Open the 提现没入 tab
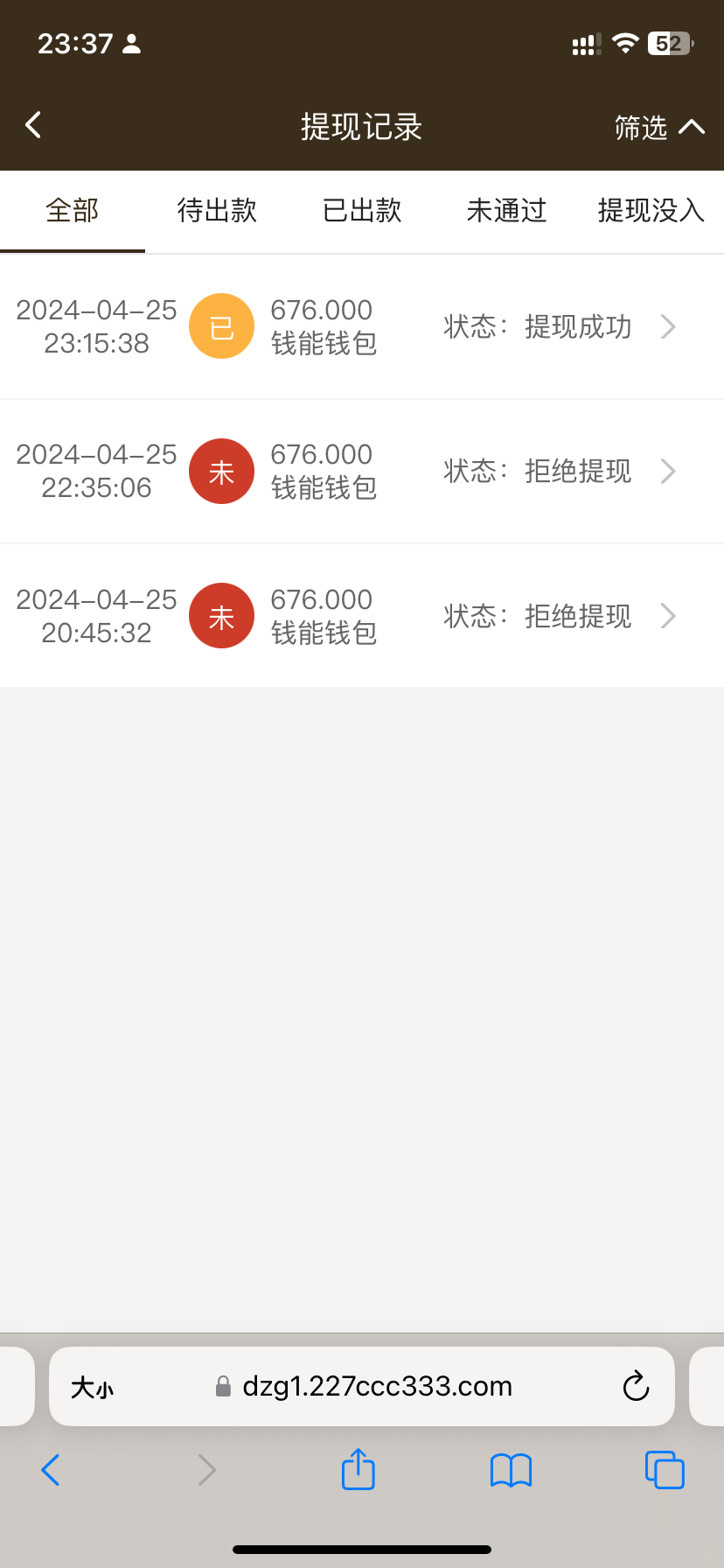 651,211
